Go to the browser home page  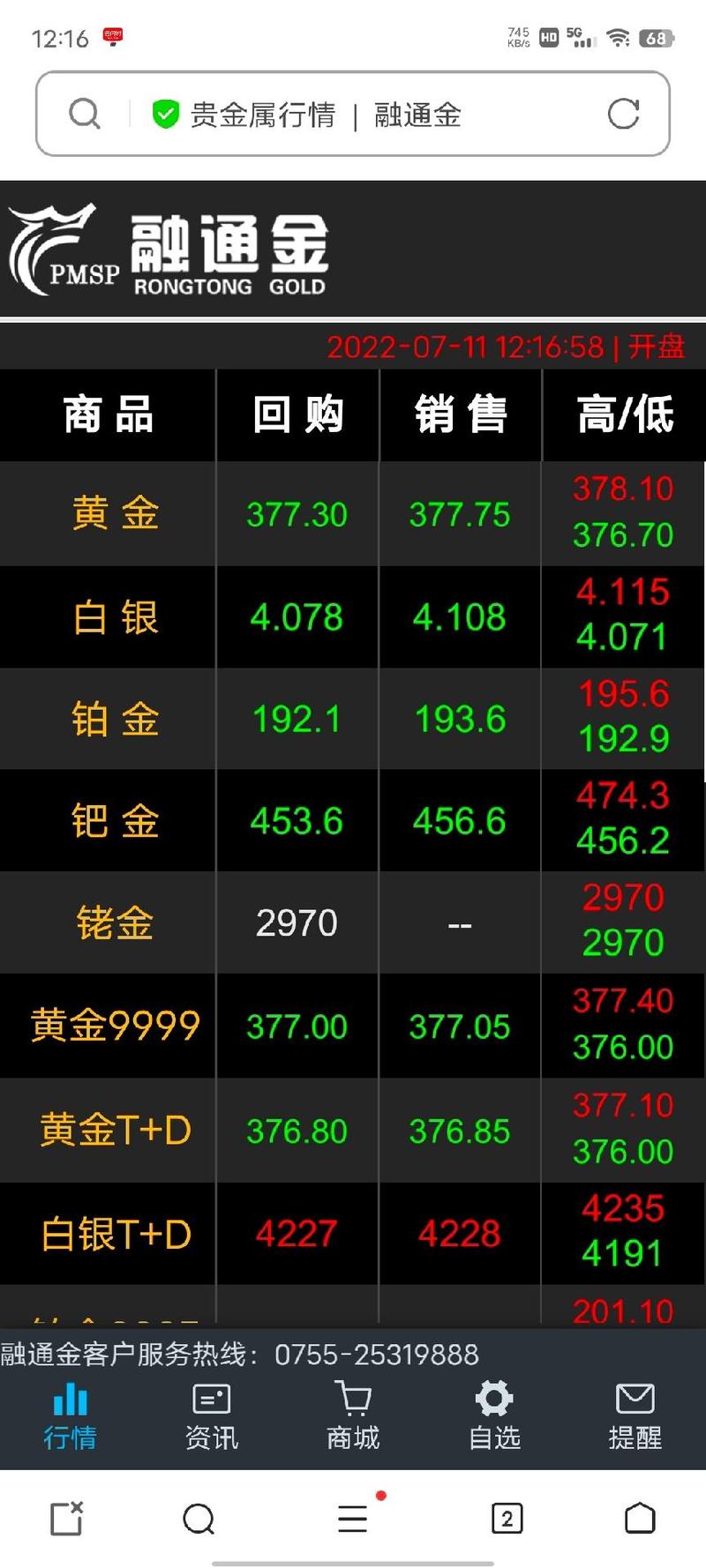click(x=640, y=1519)
